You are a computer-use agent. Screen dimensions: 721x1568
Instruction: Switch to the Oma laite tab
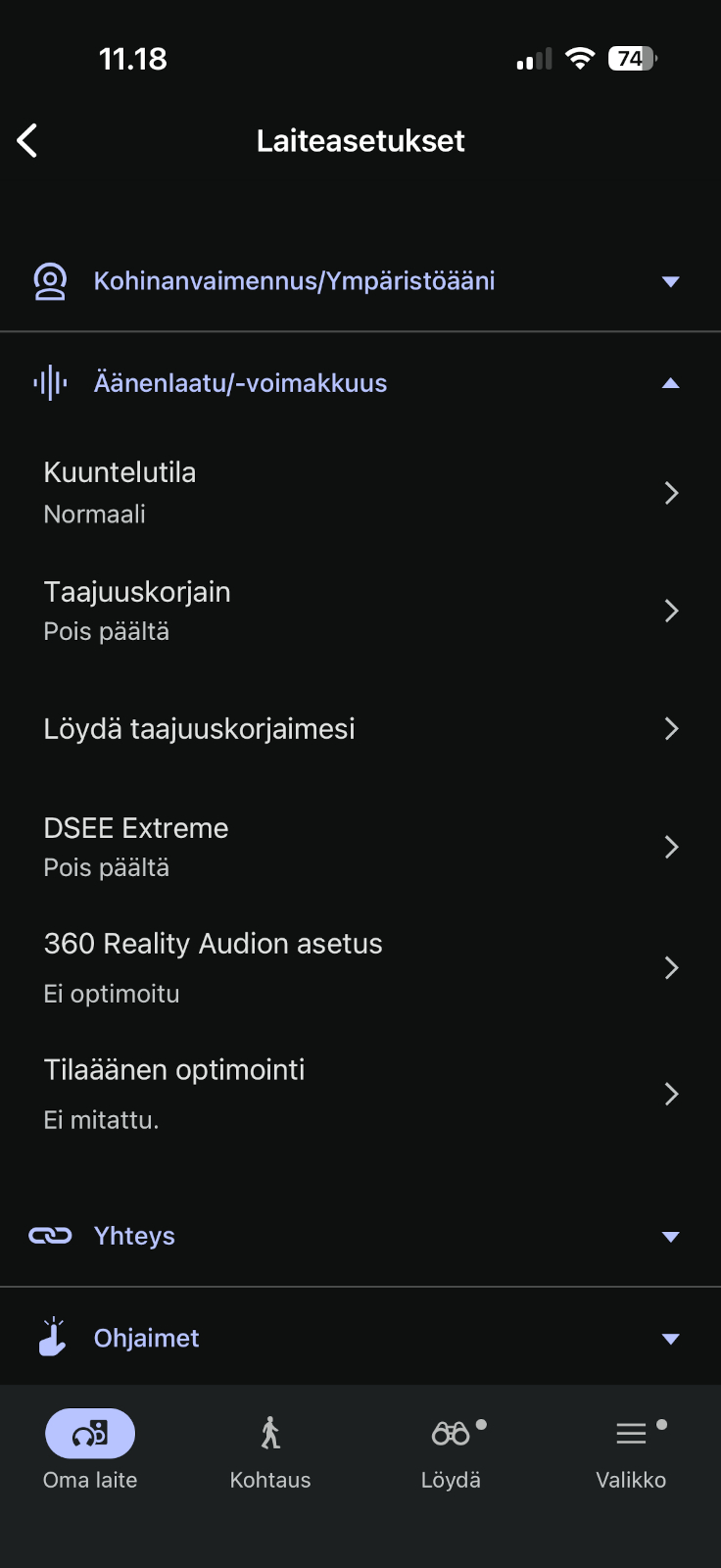[x=90, y=1450]
